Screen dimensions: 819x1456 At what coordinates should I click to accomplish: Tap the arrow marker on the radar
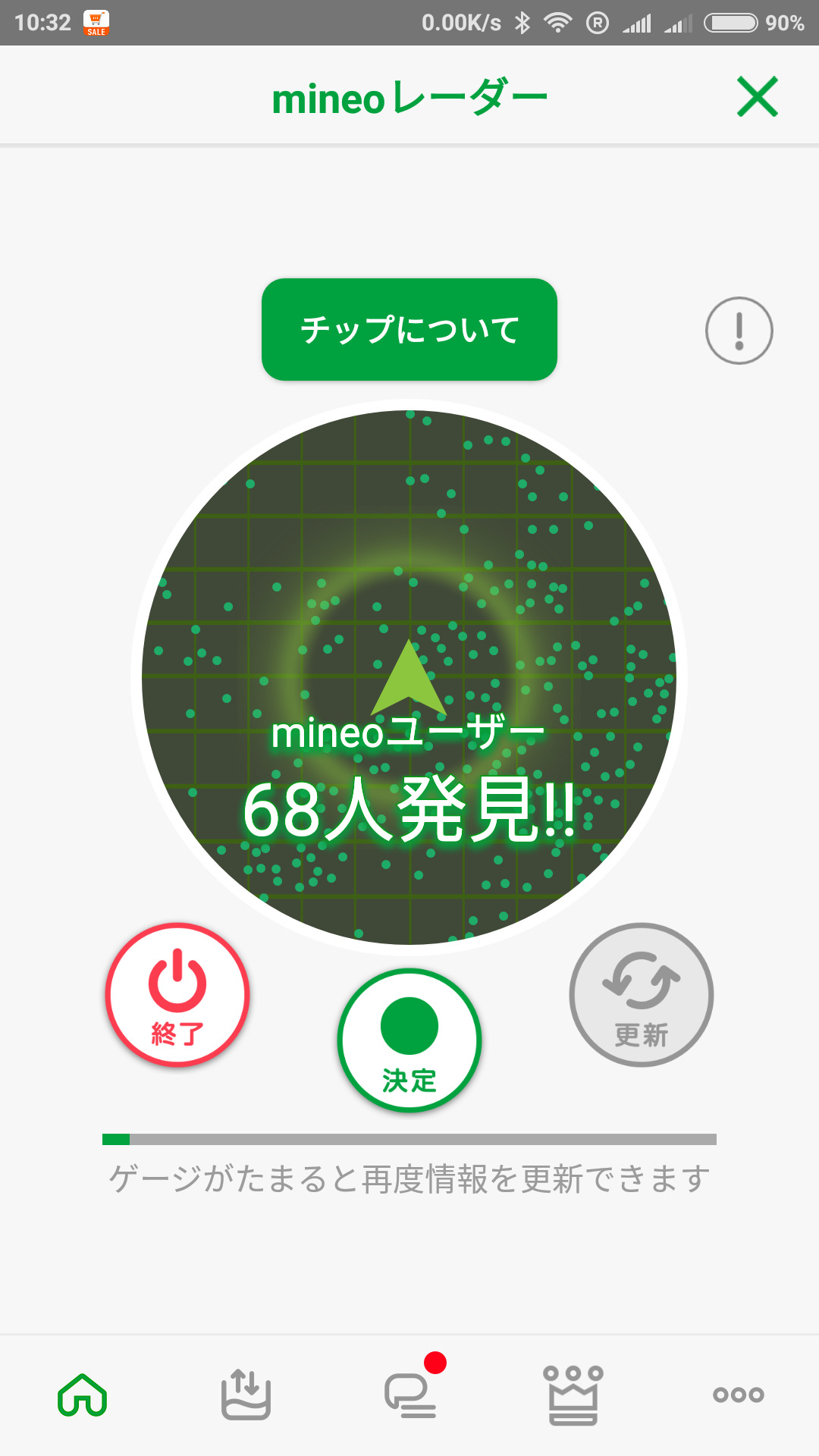[x=409, y=679]
